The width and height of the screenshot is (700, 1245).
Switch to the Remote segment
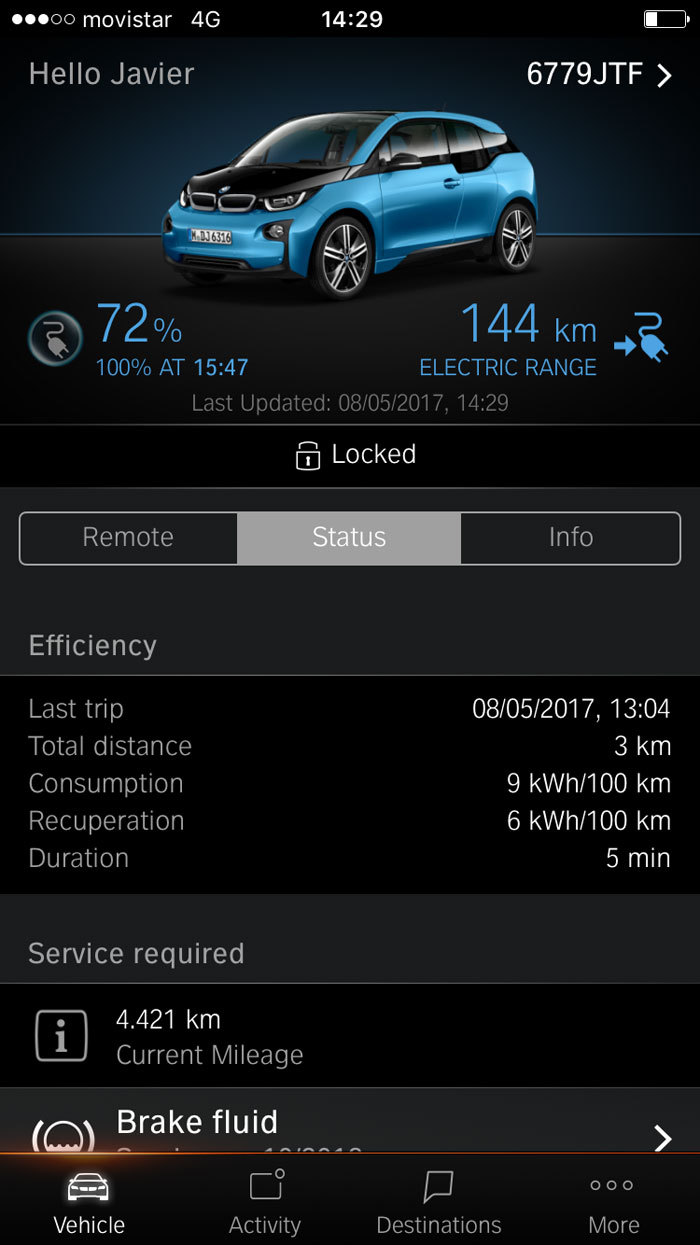click(x=128, y=538)
